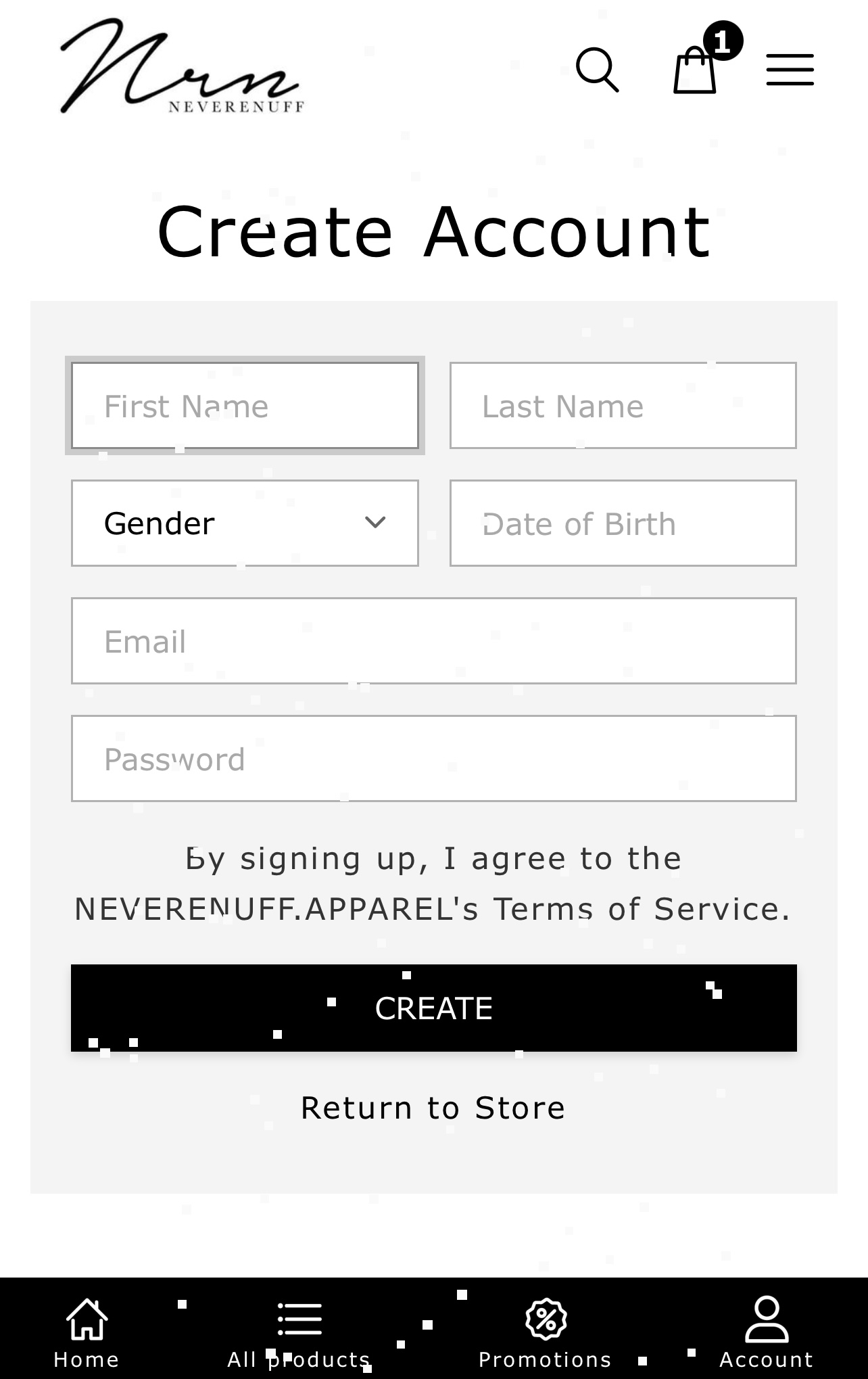Viewport: 868px width, 1379px height.
Task: Open the shopping bag cart
Action: click(x=695, y=69)
